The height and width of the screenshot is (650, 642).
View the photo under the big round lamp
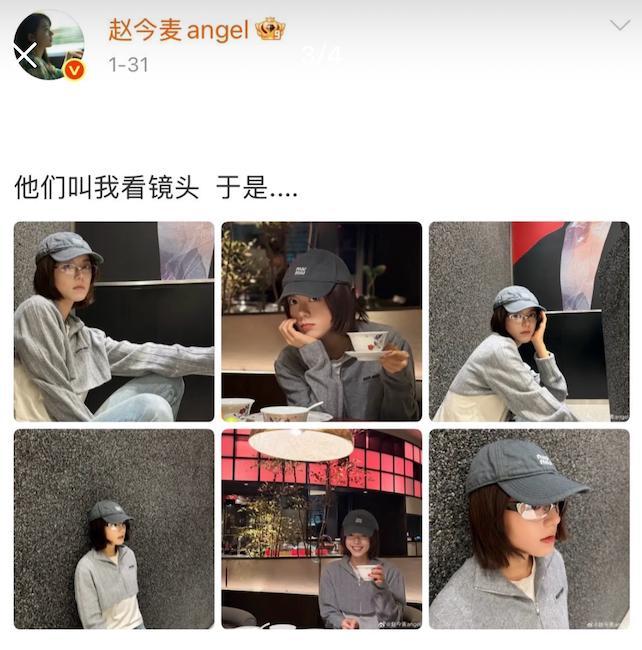point(321,529)
